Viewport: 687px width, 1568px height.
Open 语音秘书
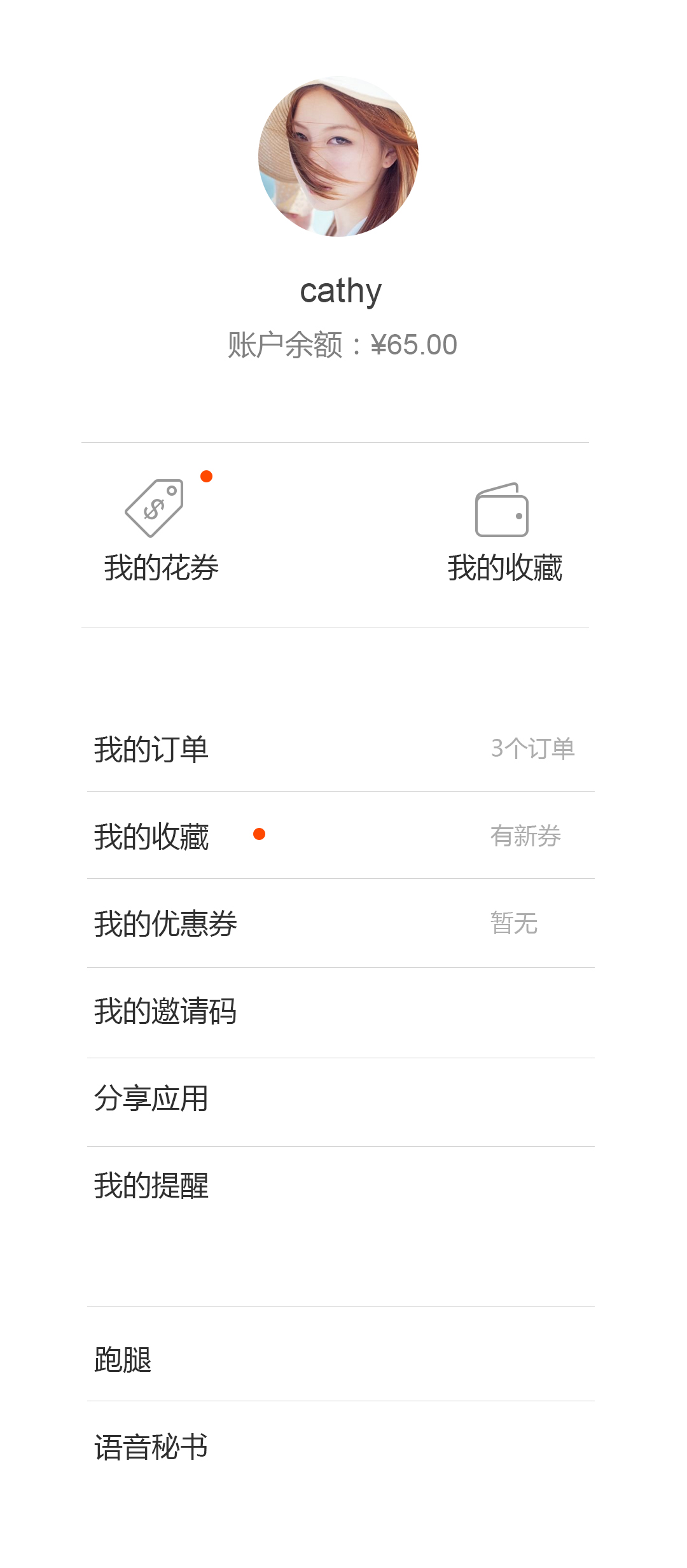(x=341, y=1447)
